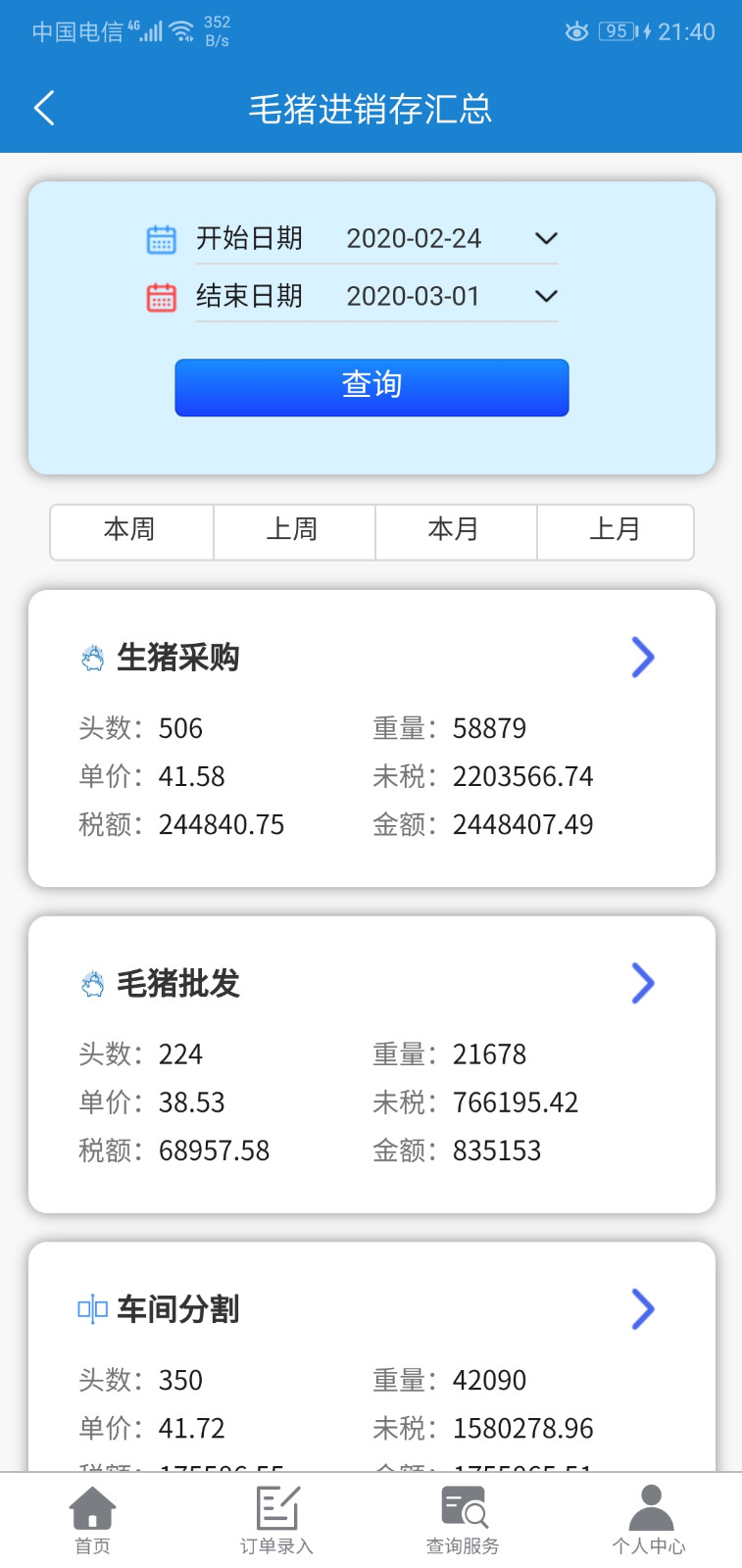Open 毛猪批发 details arrow

(x=643, y=983)
